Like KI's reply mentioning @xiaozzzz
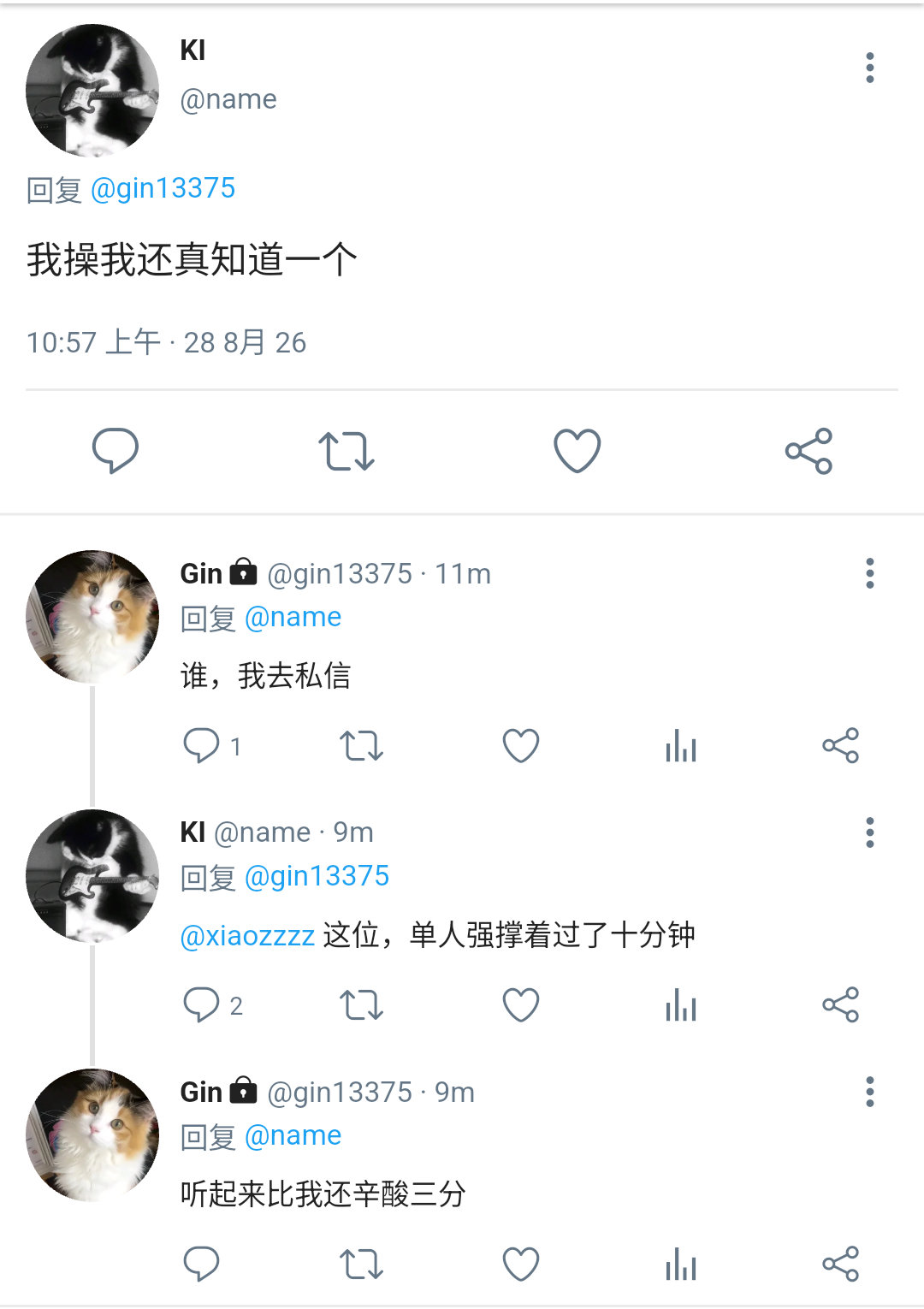The height and width of the screenshot is (1309, 924). tap(521, 1005)
